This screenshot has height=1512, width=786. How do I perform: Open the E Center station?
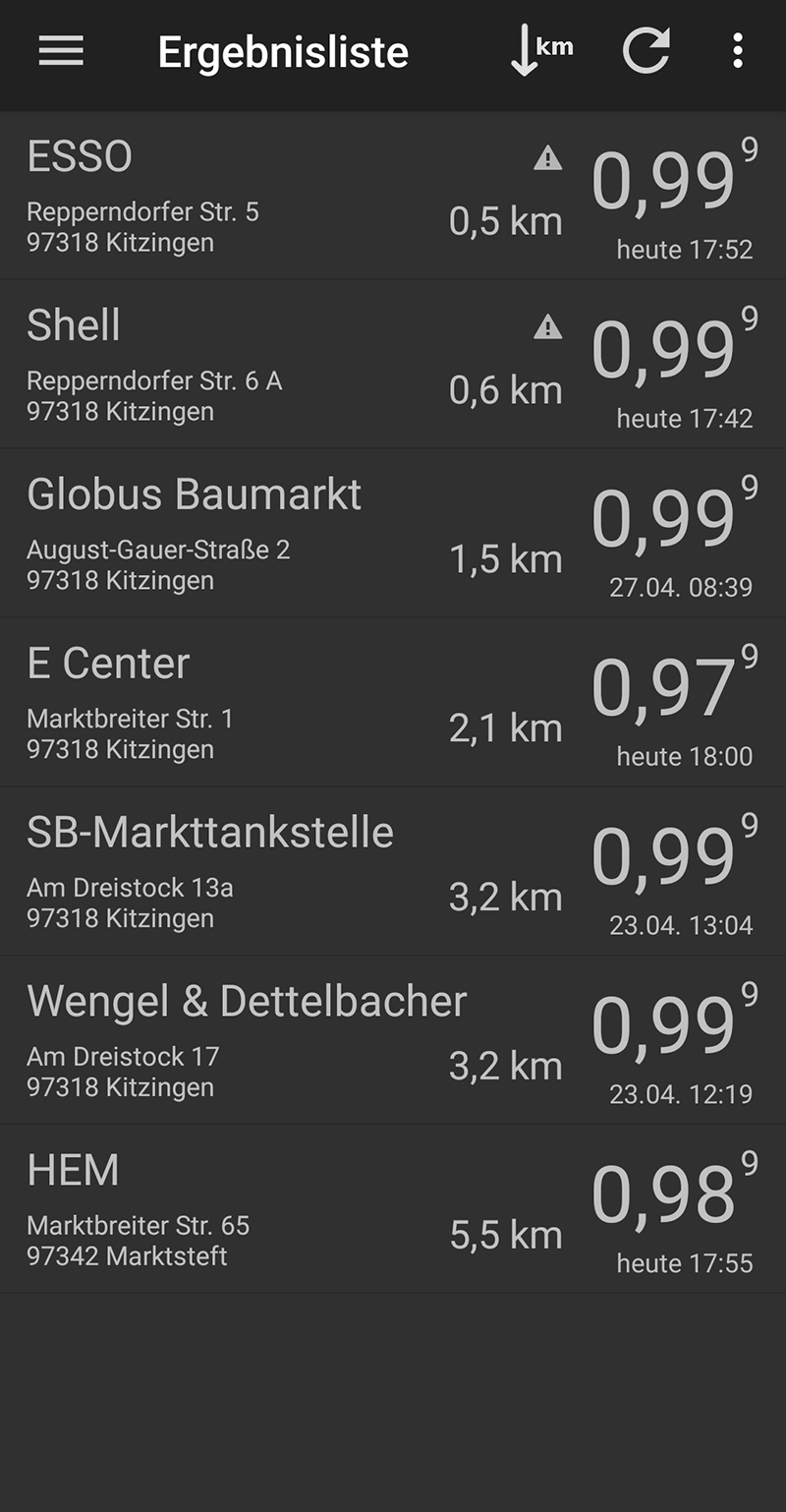pyautogui.click(x=295, y=704)
